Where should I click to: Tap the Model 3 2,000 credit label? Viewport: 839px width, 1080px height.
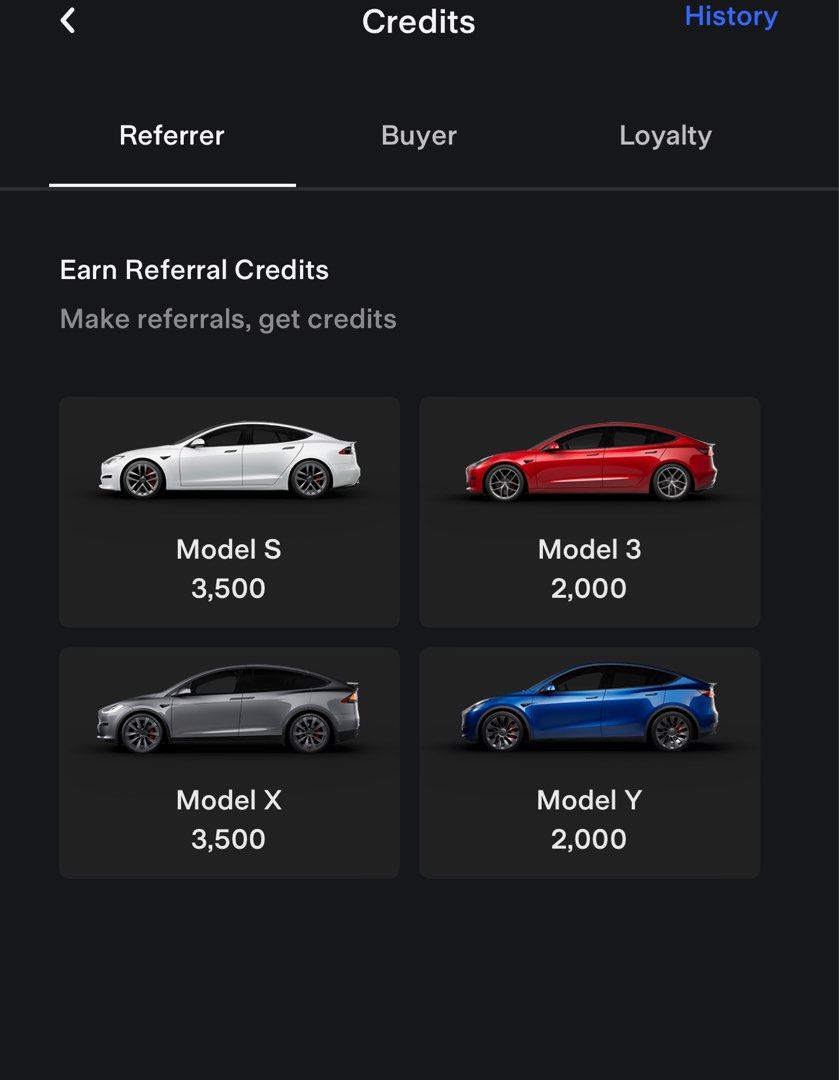coord(589,589)
